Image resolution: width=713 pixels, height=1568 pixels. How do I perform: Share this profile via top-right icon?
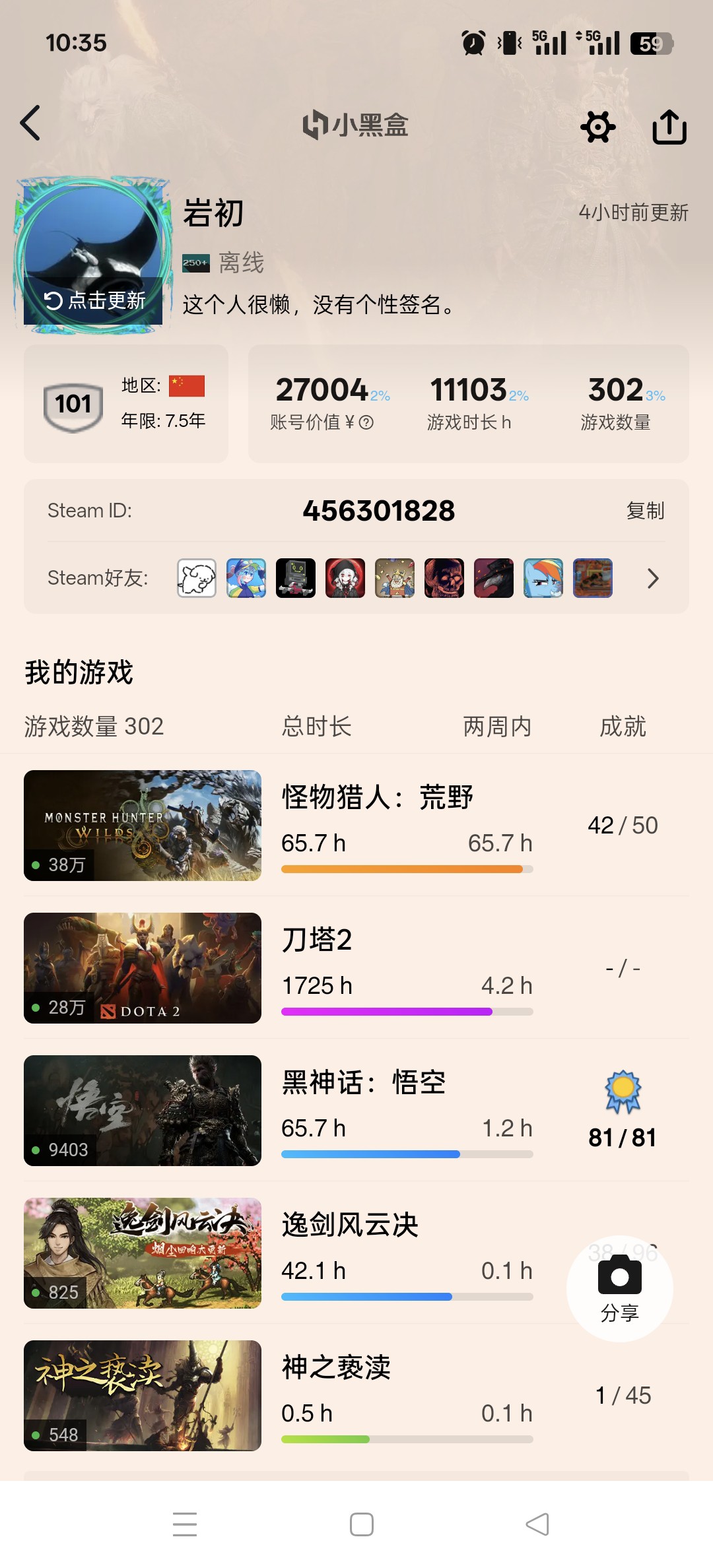pos(669,127)
